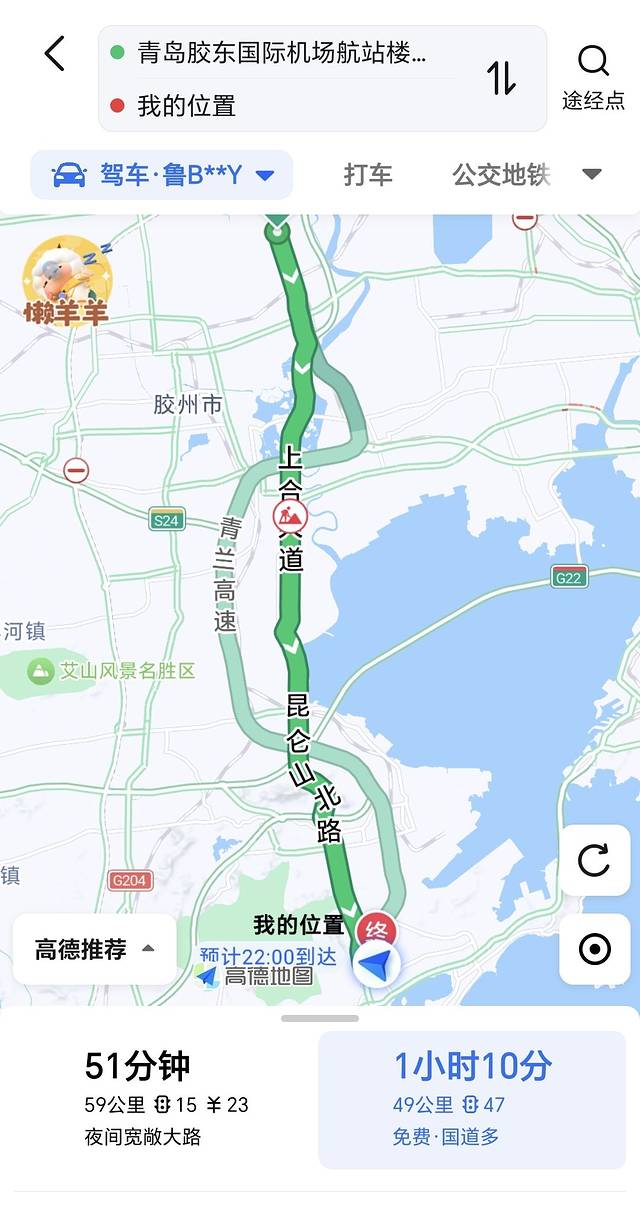Go back with the arrow icon

(x=55, y=54)
